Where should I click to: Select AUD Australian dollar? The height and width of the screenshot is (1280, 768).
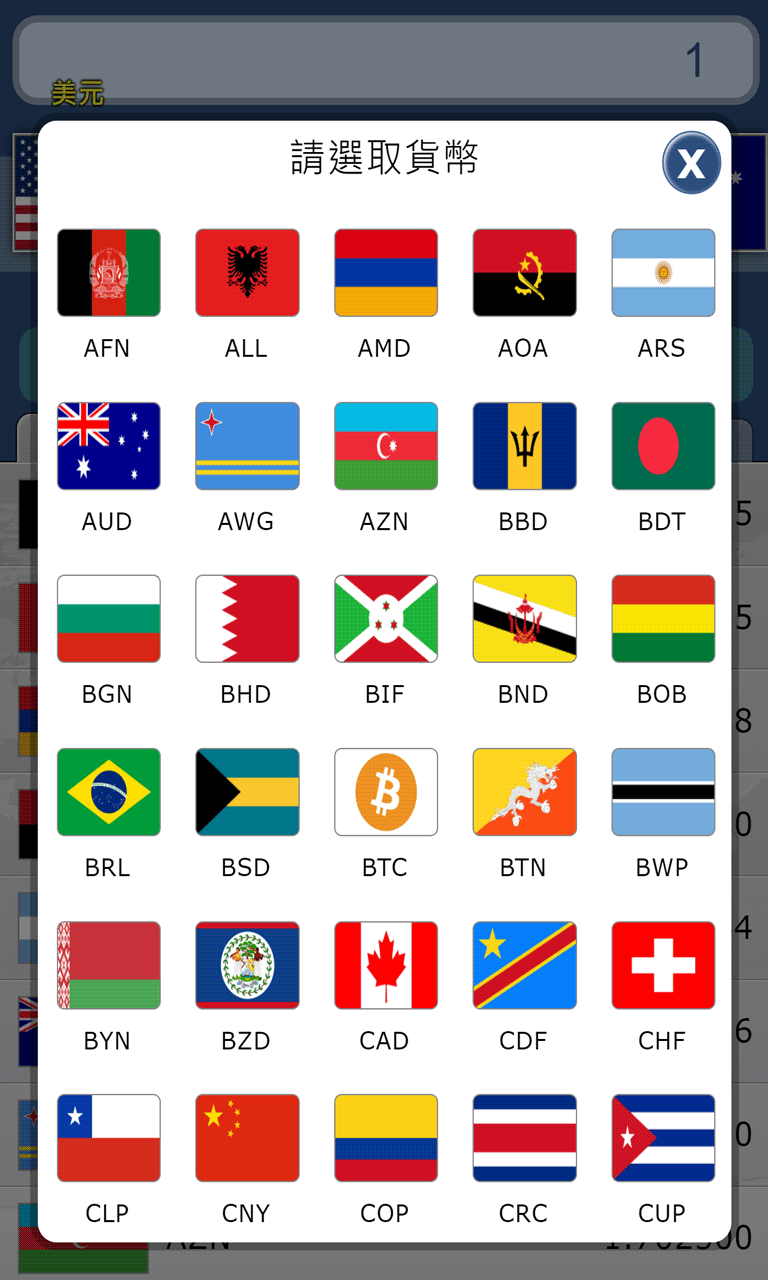[108, 446]
